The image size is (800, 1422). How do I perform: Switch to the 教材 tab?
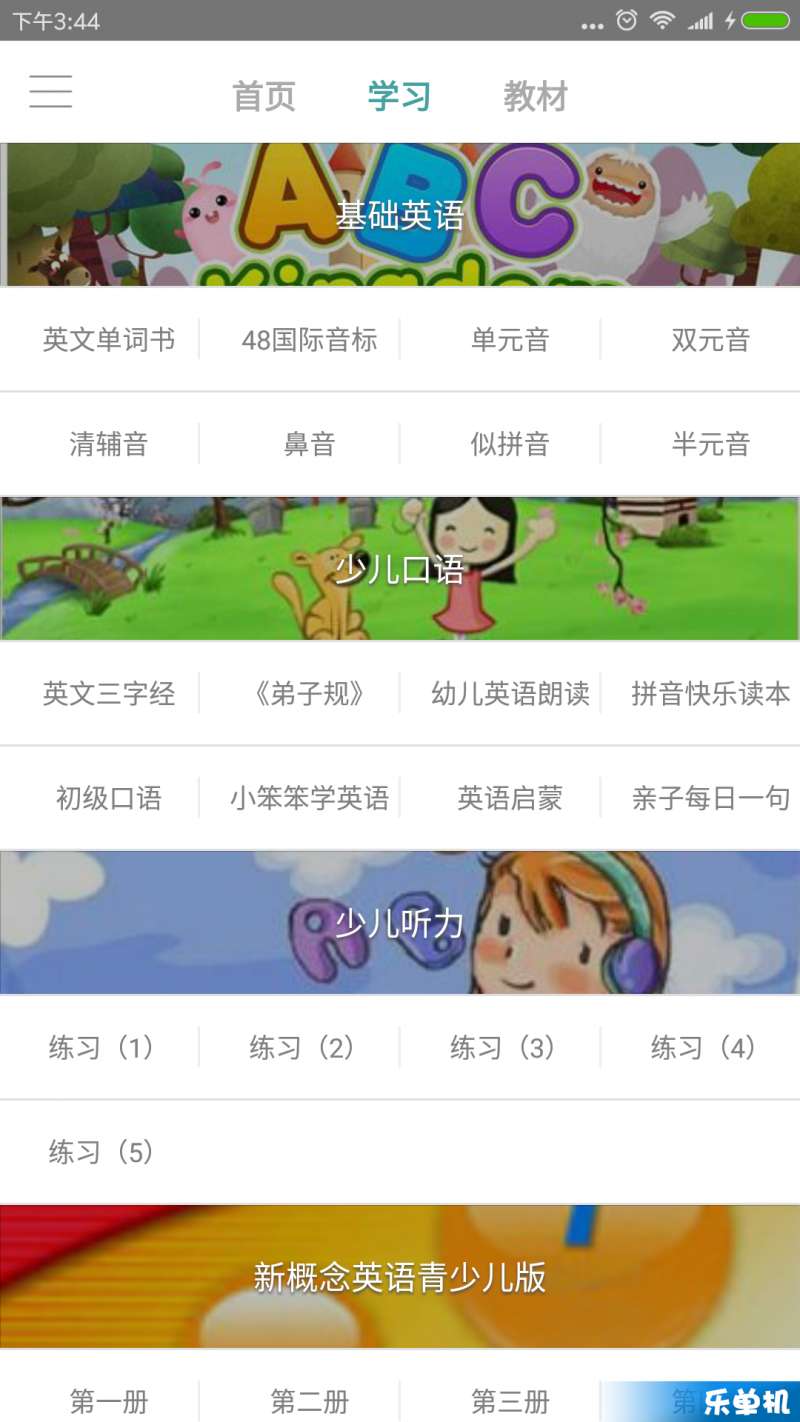(x=535, y=97)
